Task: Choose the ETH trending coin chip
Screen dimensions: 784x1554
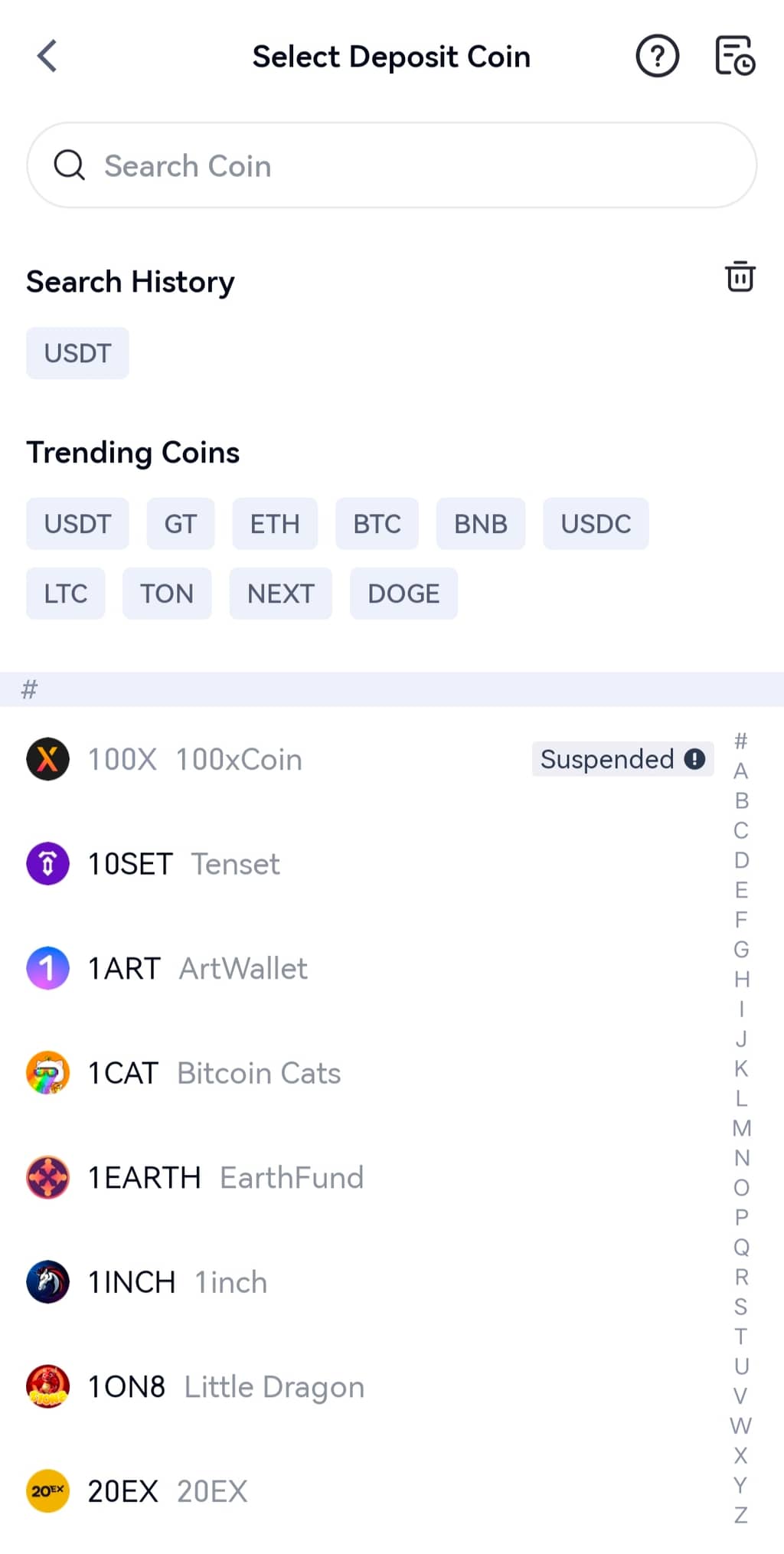Action: [274, 524]
